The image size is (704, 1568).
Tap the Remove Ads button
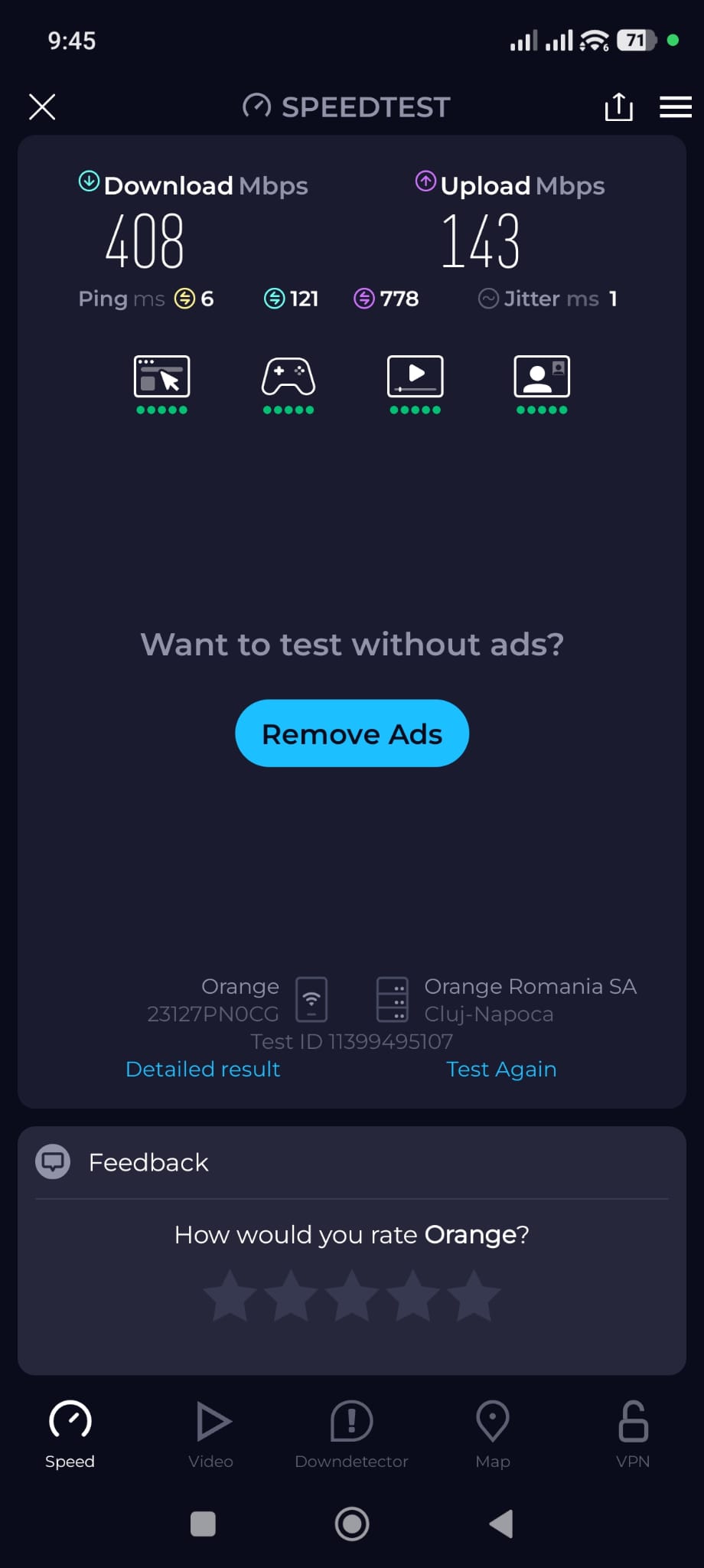tap(352, 733)
